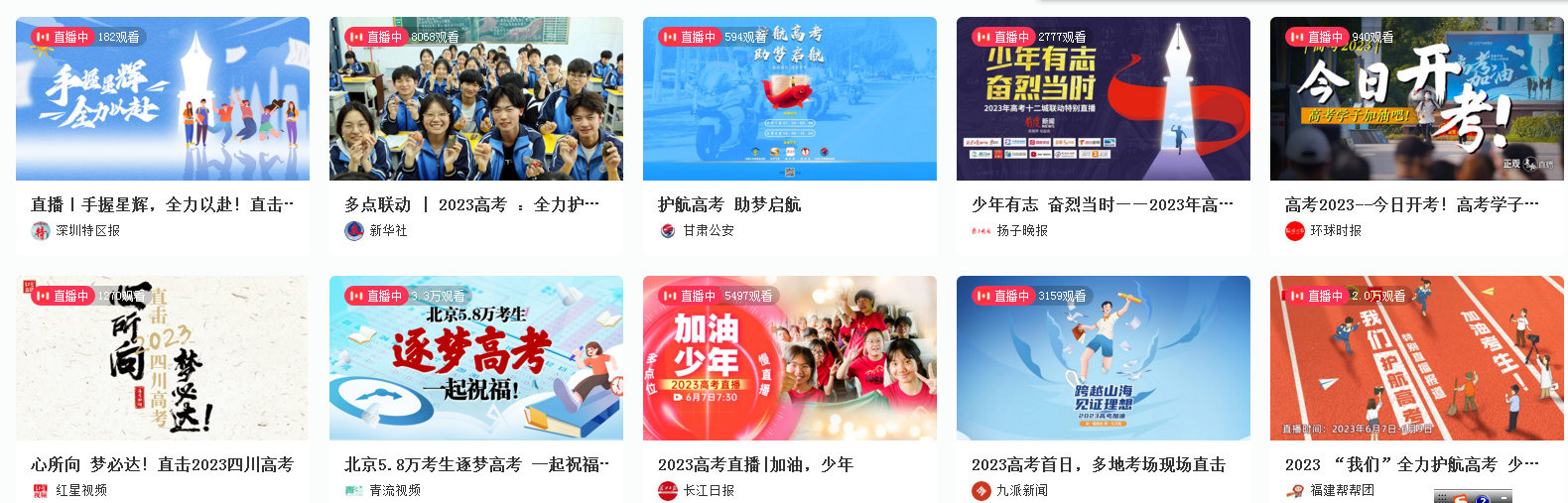Open the 新华社 live stream 多点联动 2023高考
Screen dimensions: 1568x503
476,99
